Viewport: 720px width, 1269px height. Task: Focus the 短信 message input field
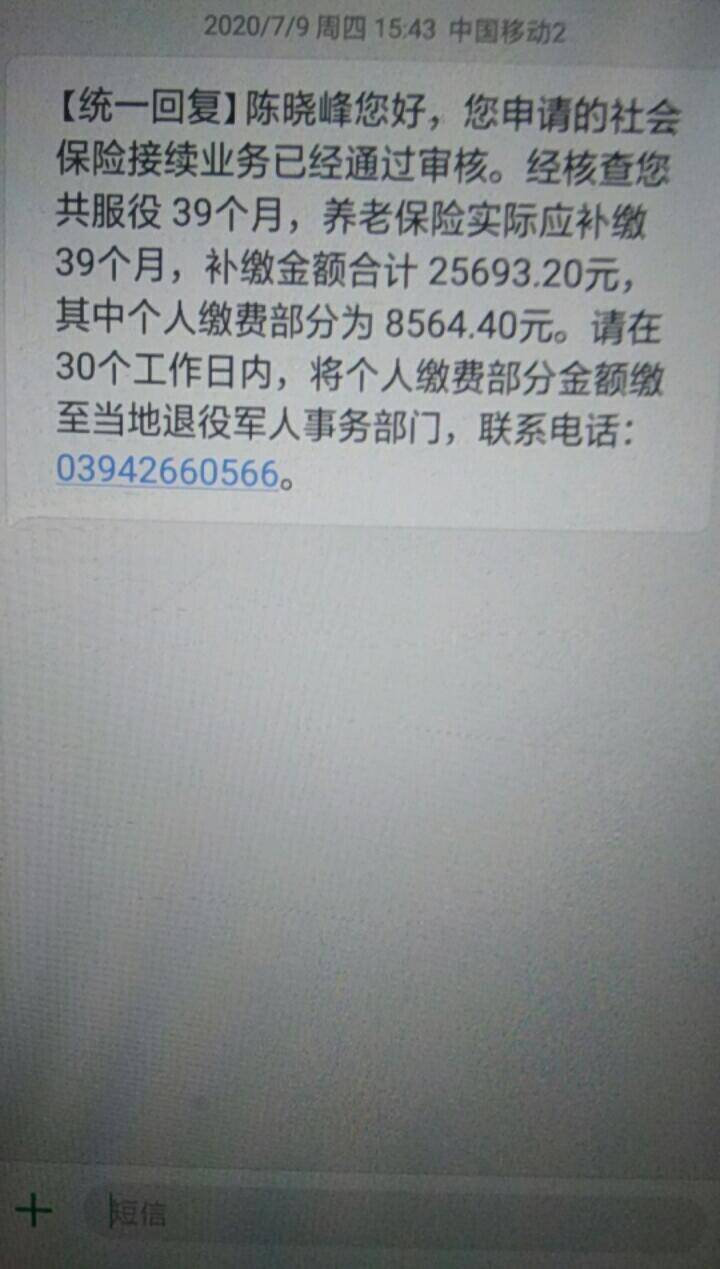[400, 1214]
